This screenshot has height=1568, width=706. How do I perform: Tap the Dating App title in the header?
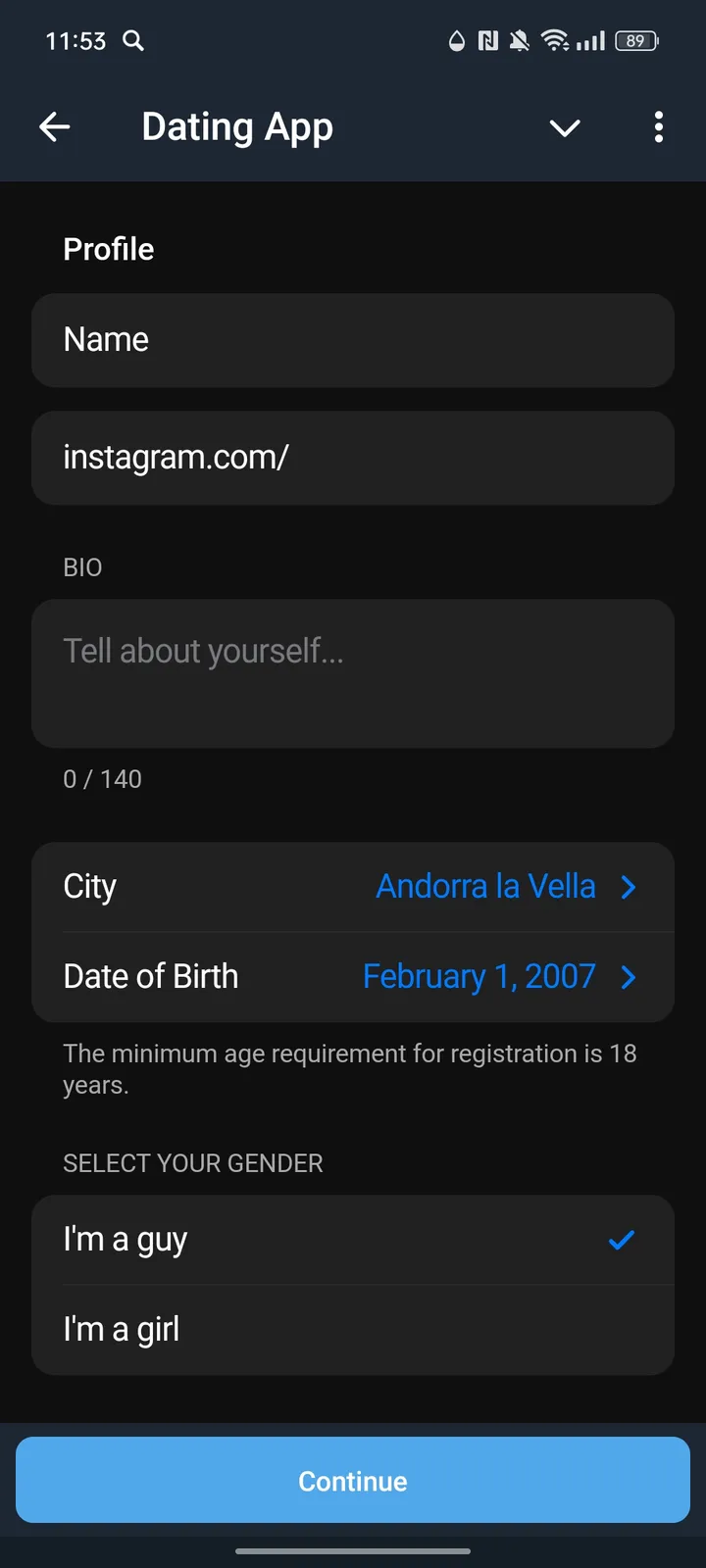click(x=237, y=126)
